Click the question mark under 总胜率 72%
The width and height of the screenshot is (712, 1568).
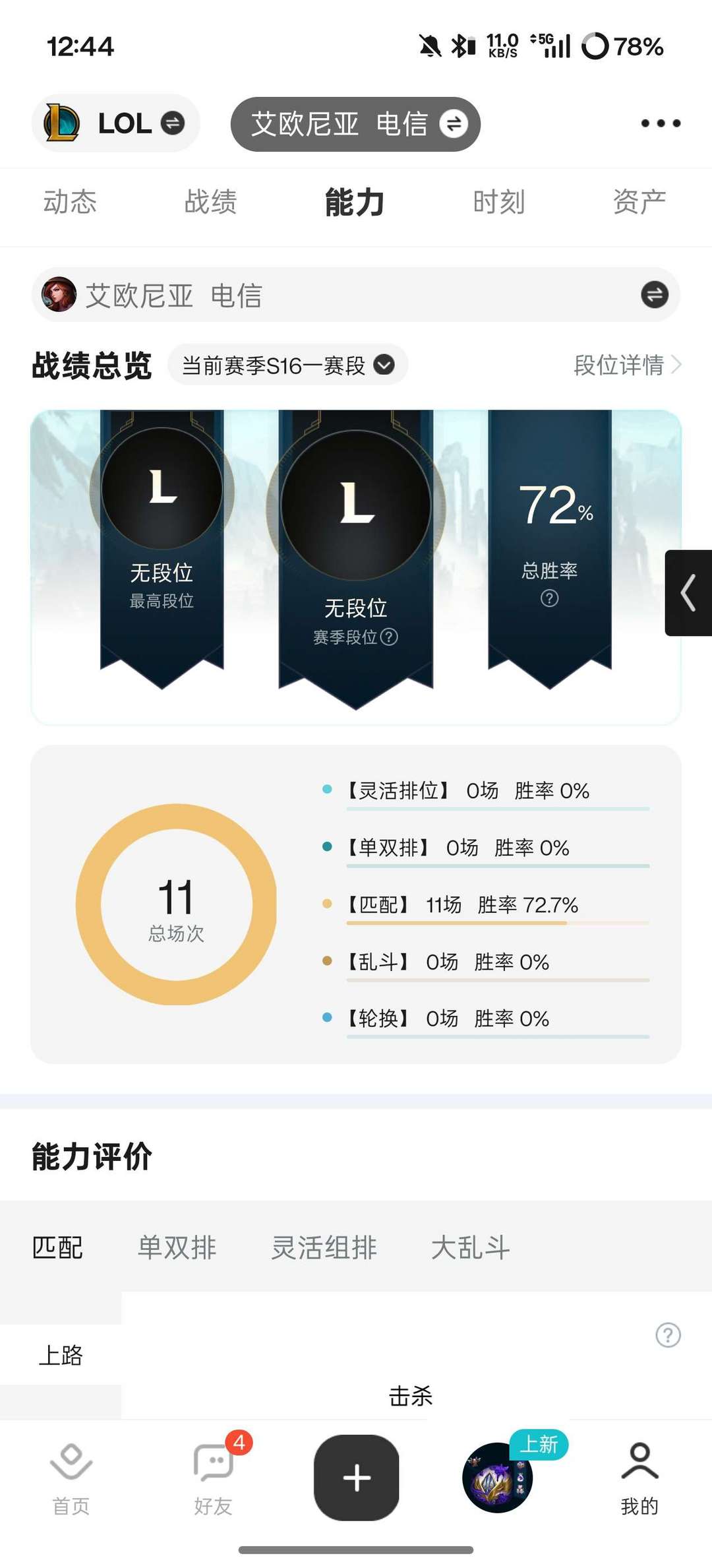tap(549, 598)
